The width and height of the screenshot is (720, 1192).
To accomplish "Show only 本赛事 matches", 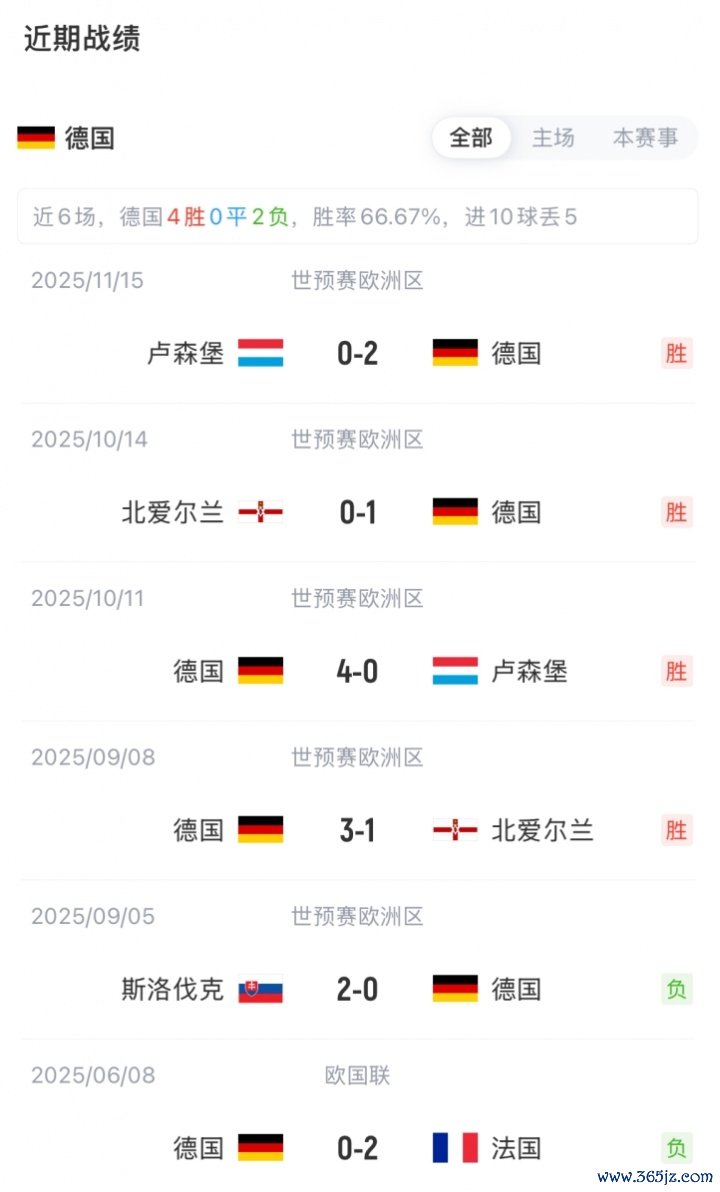I will (645, 138).
